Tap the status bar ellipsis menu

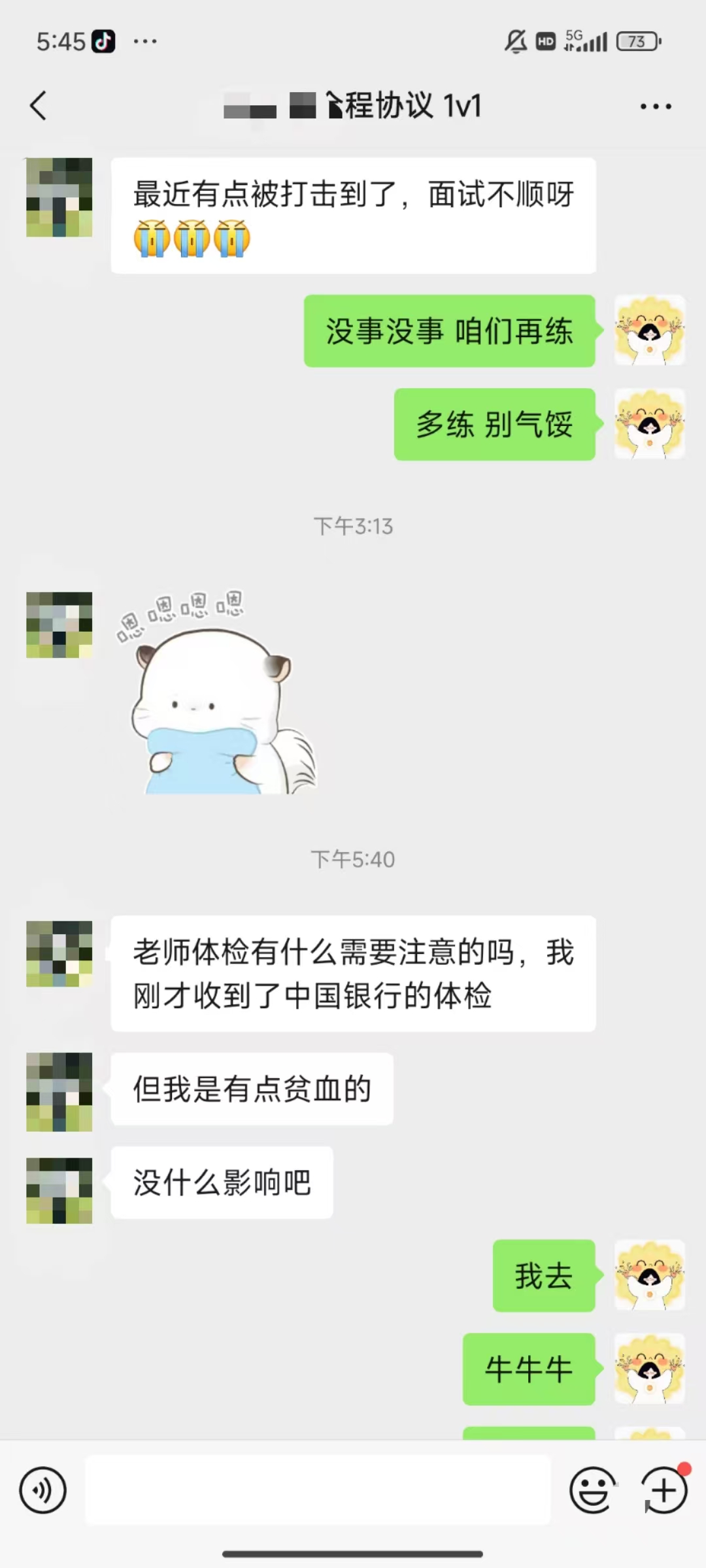coord(145,41)
